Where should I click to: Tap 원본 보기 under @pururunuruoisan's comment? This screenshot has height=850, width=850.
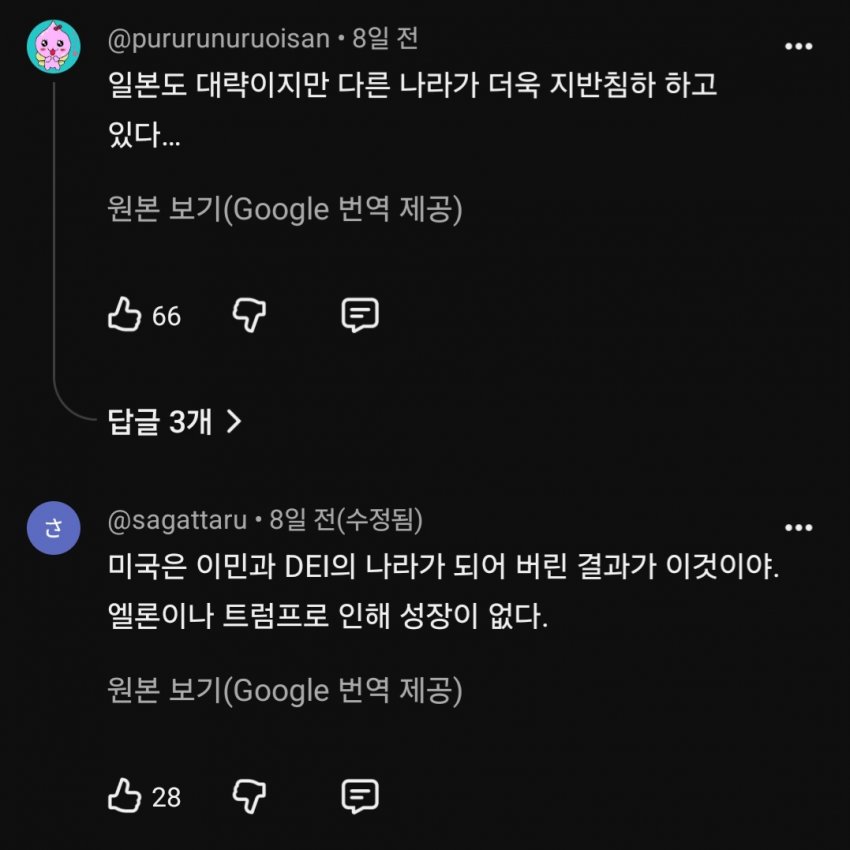click(x=285, y=209)
